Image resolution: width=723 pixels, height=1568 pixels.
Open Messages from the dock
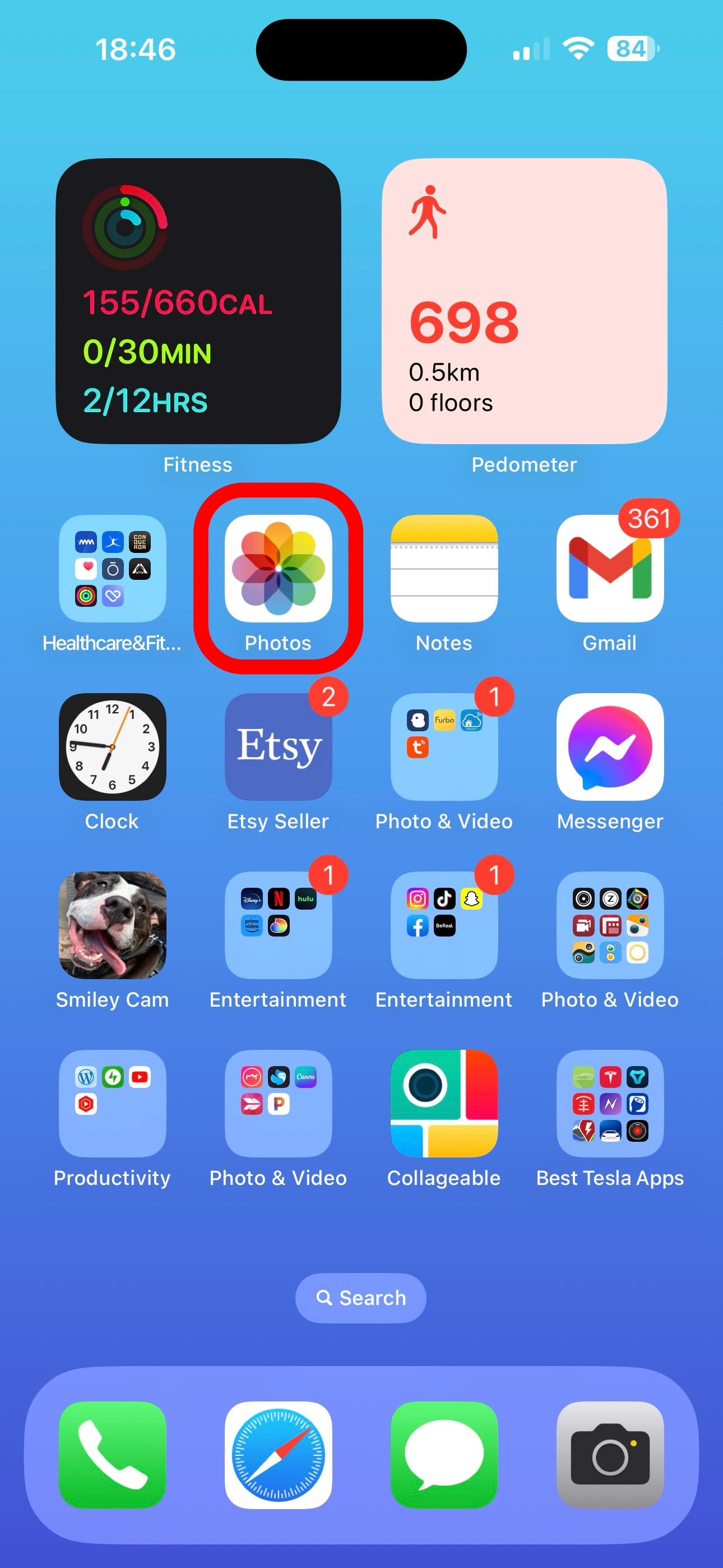click(444, 1455)
